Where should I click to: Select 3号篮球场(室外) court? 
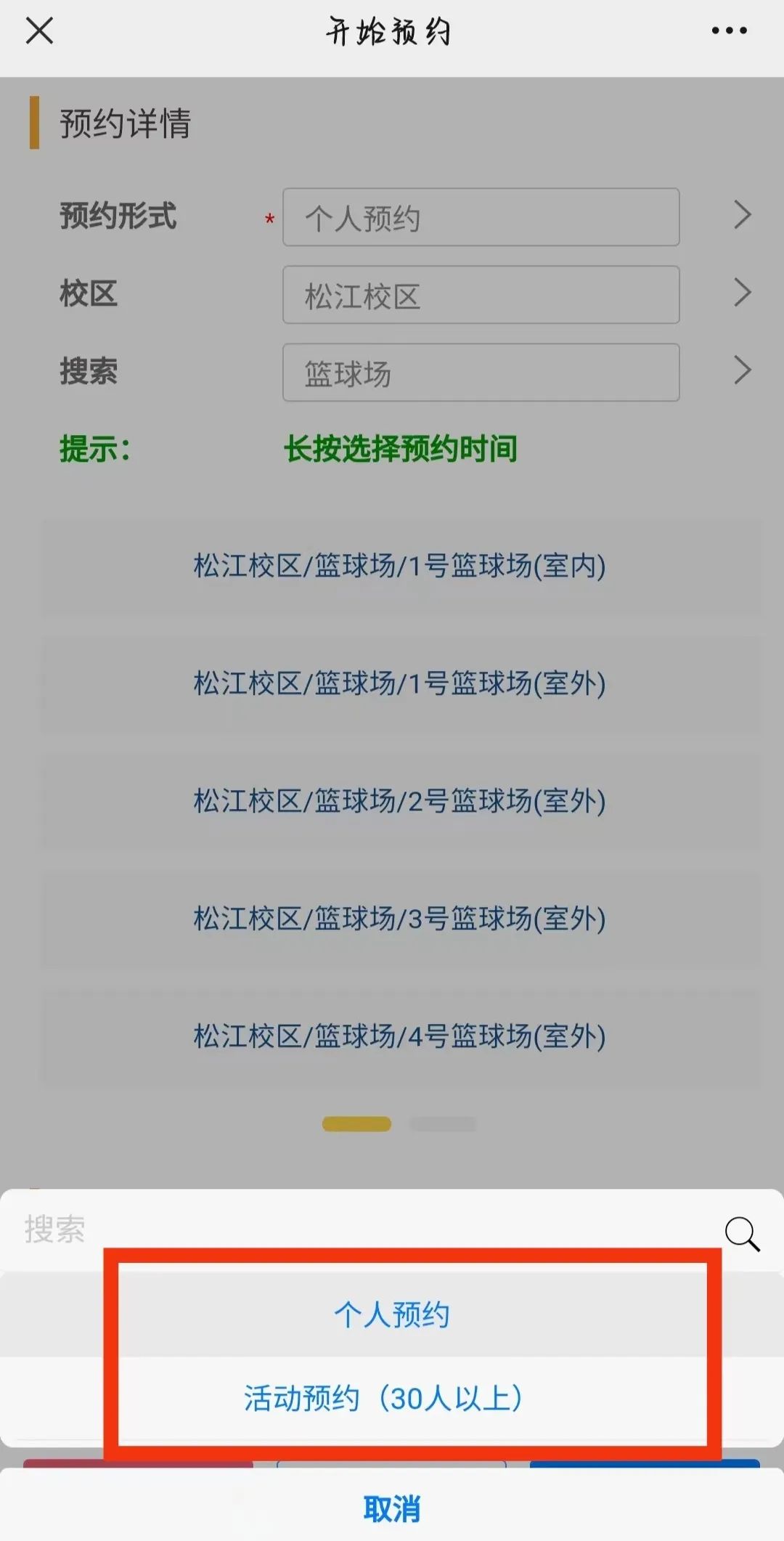[x=399, y=919]
